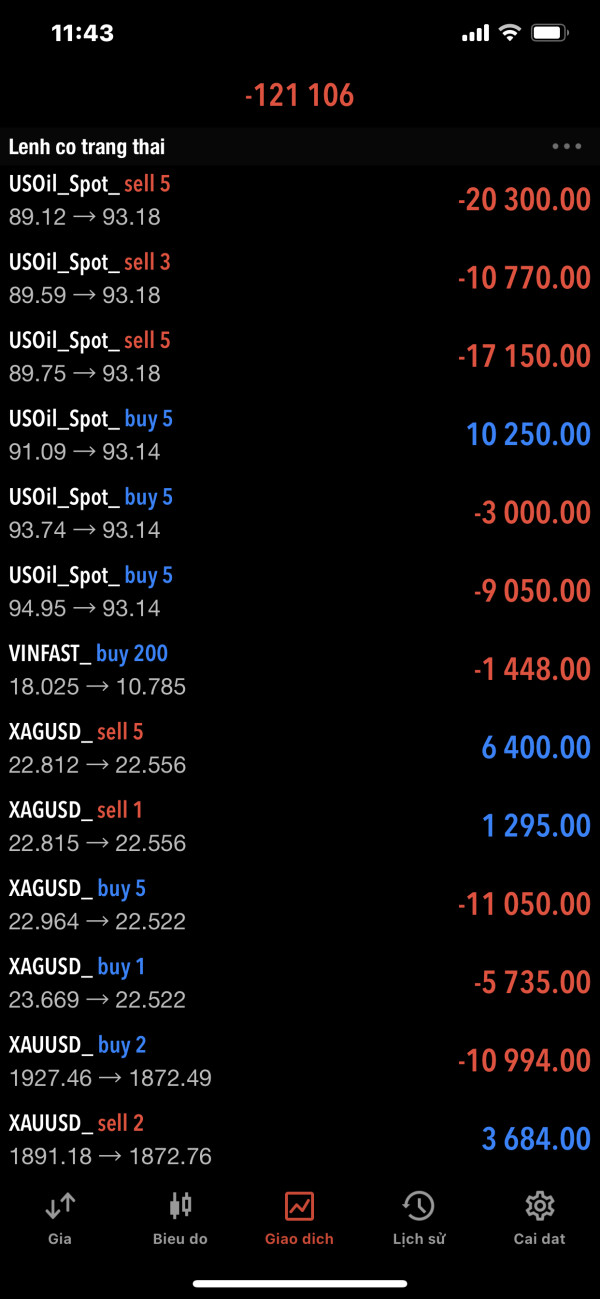The height and width of the screenshot is (1299, 600).
Task: Tap the XAGUSD buy 1 position row
Action: coord(300,983)
